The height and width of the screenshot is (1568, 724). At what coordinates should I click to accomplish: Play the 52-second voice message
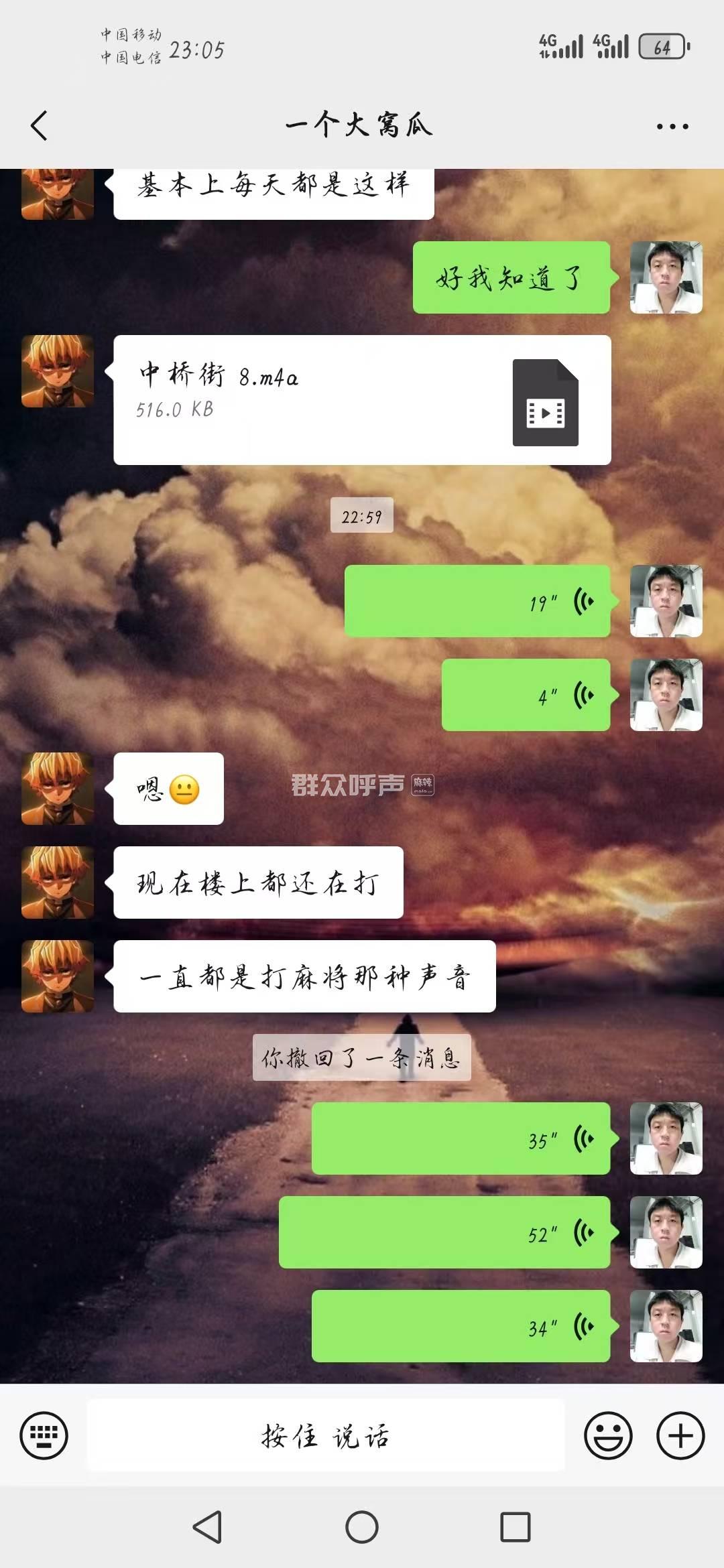pos(444,1232)
